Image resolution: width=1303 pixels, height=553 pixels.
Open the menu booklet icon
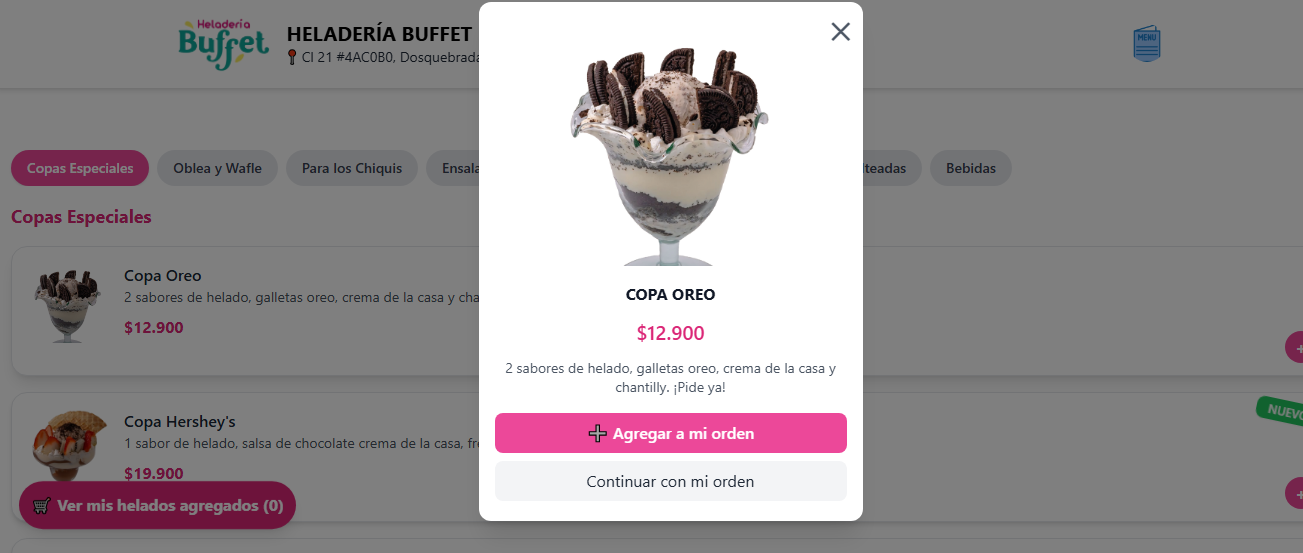(1146, 43)
